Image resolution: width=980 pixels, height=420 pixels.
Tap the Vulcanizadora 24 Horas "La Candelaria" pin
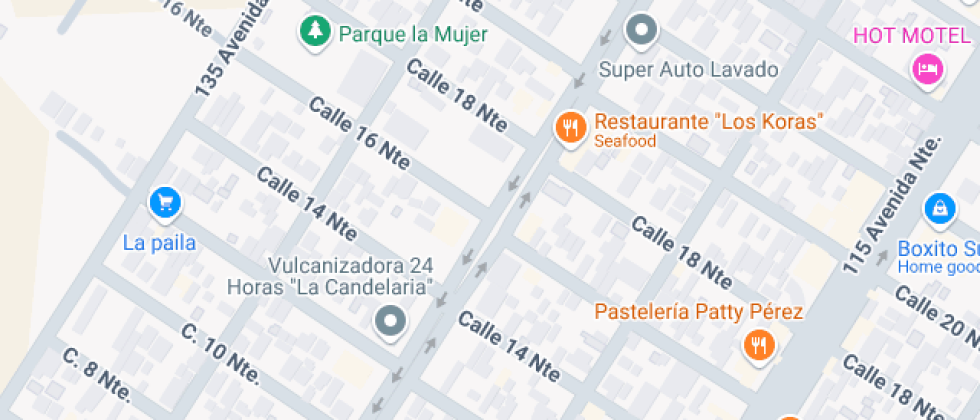tap(390, 321)
